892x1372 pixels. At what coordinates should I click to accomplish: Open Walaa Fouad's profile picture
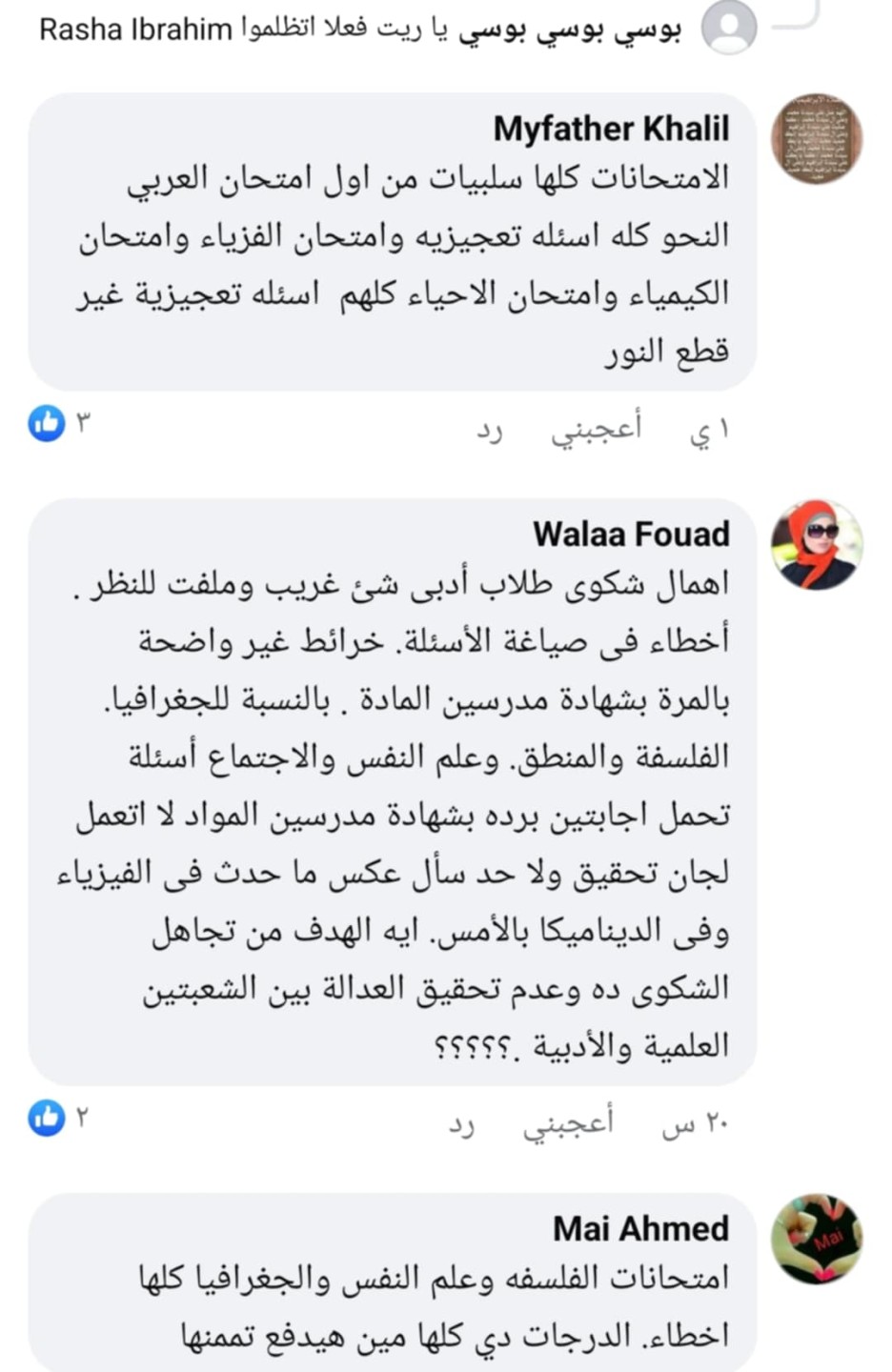coord(817,545)
